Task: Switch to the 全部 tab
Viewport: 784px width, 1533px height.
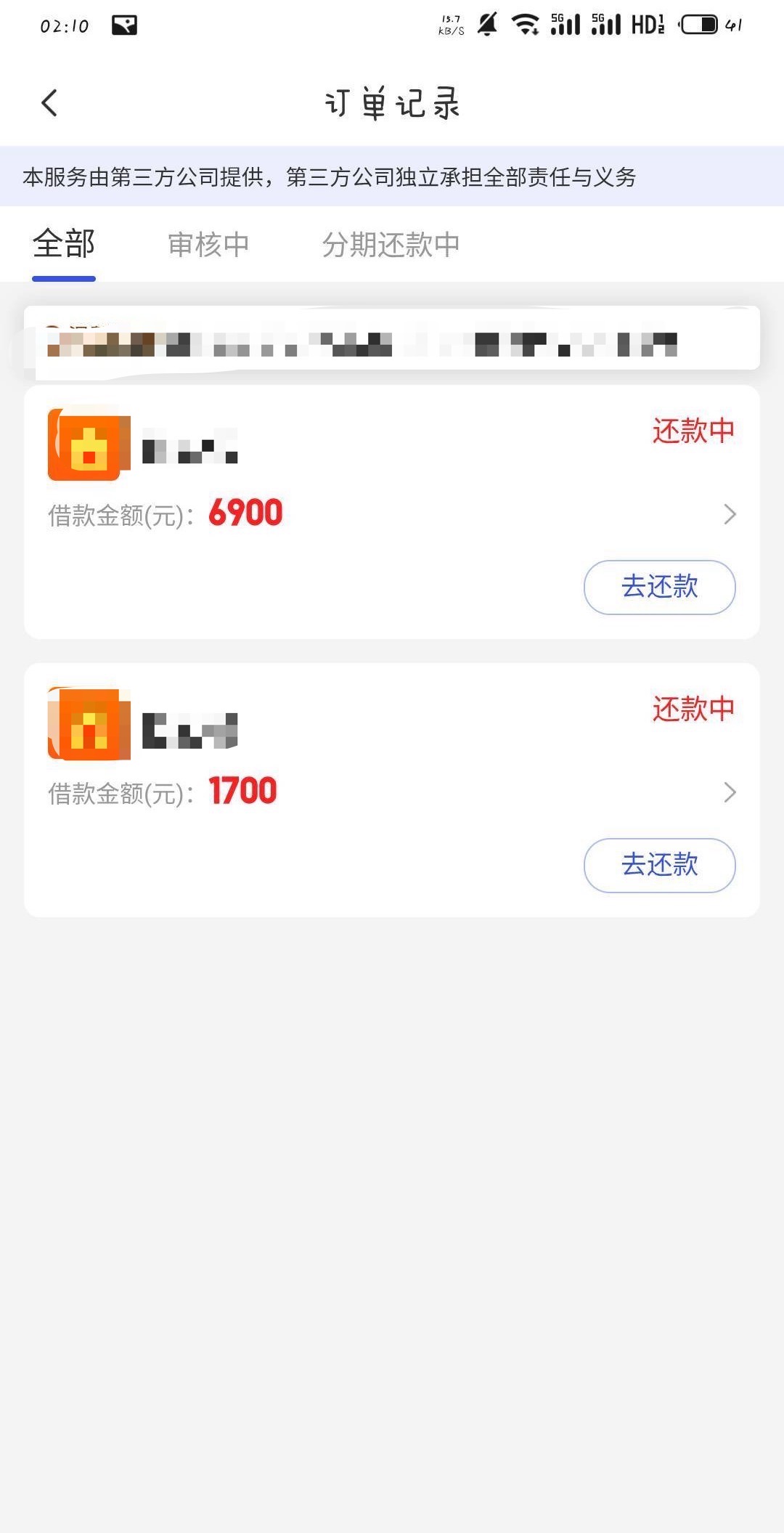Action: pos(64,244)
